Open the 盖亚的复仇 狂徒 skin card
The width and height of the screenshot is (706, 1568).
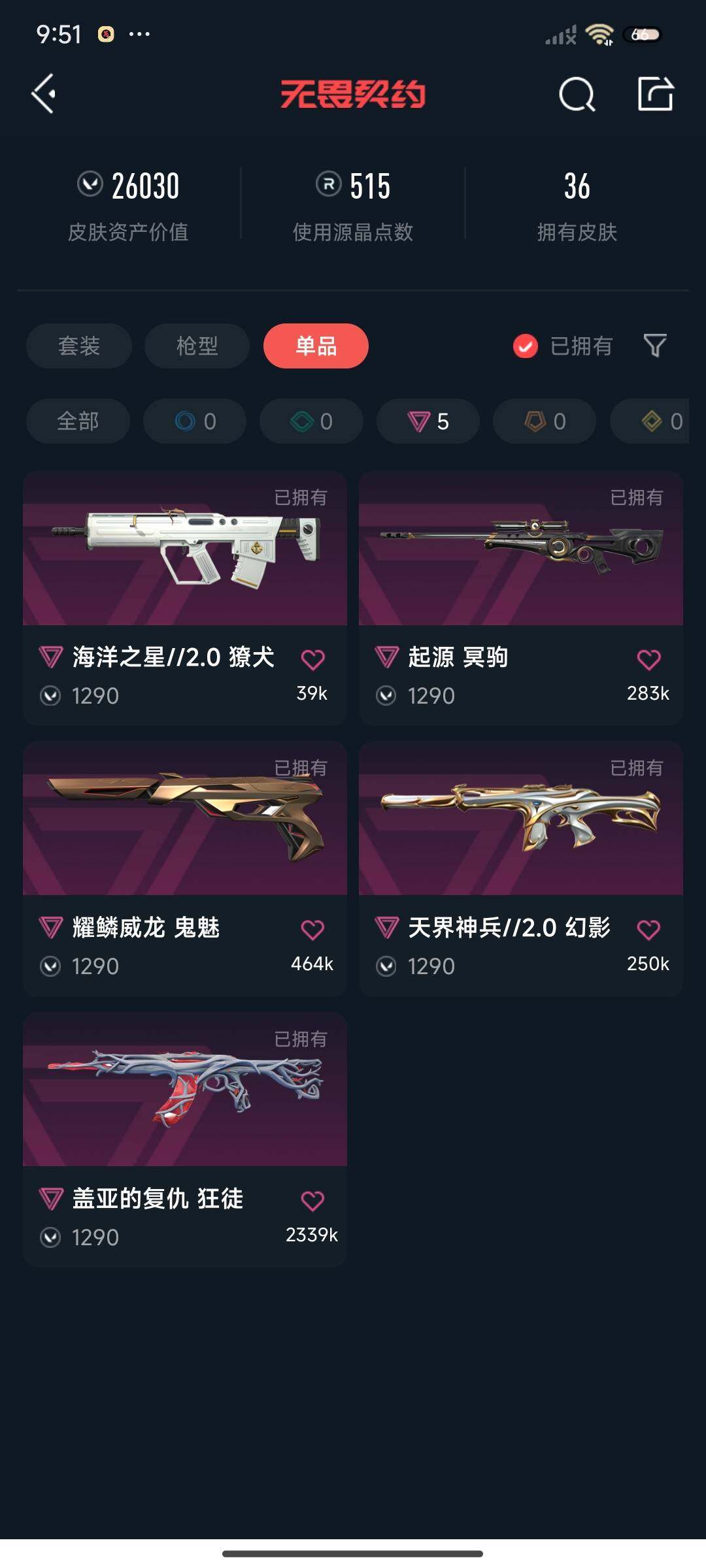(185, 1140)
